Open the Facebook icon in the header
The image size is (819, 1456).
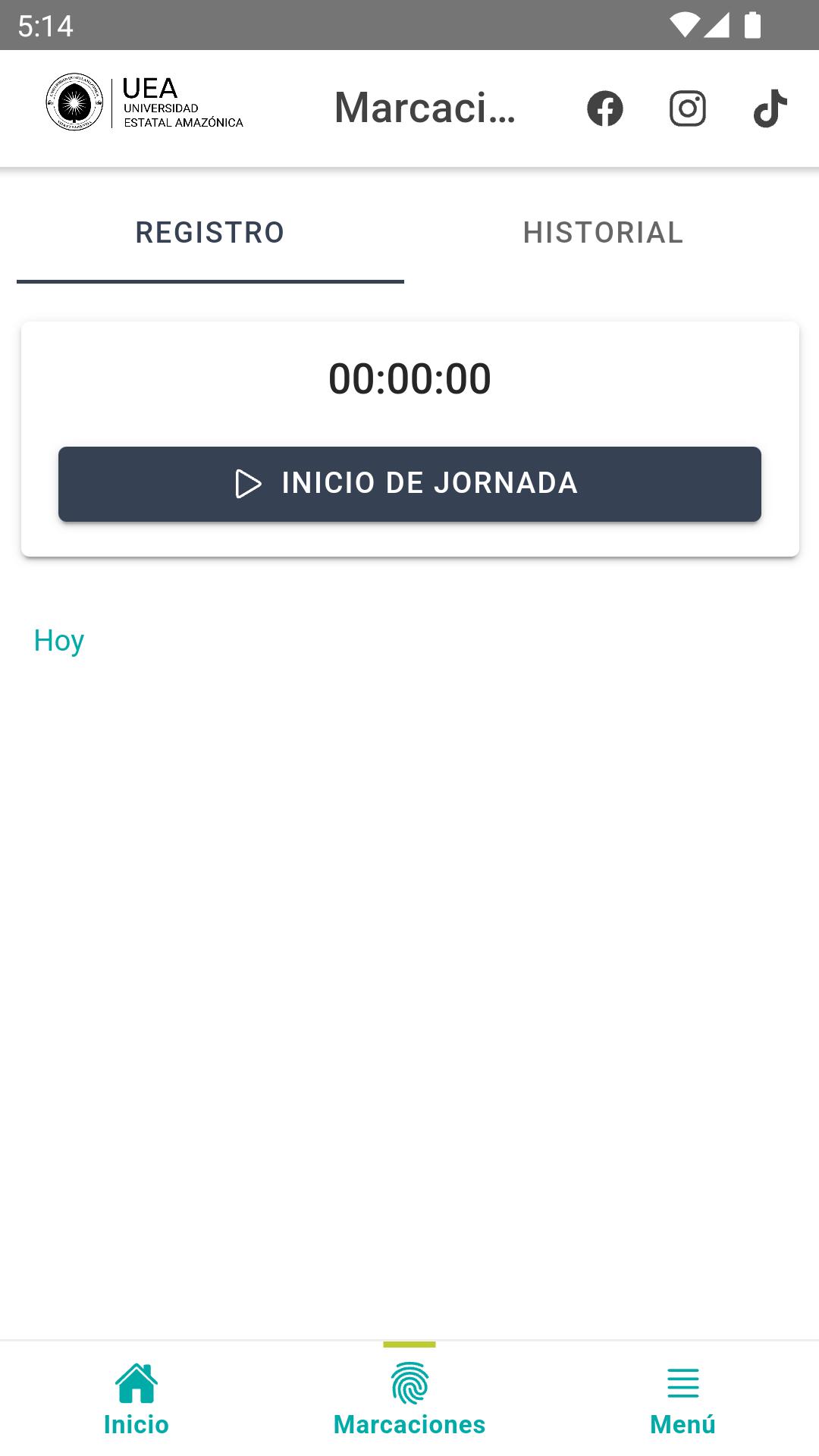(605, 108)
